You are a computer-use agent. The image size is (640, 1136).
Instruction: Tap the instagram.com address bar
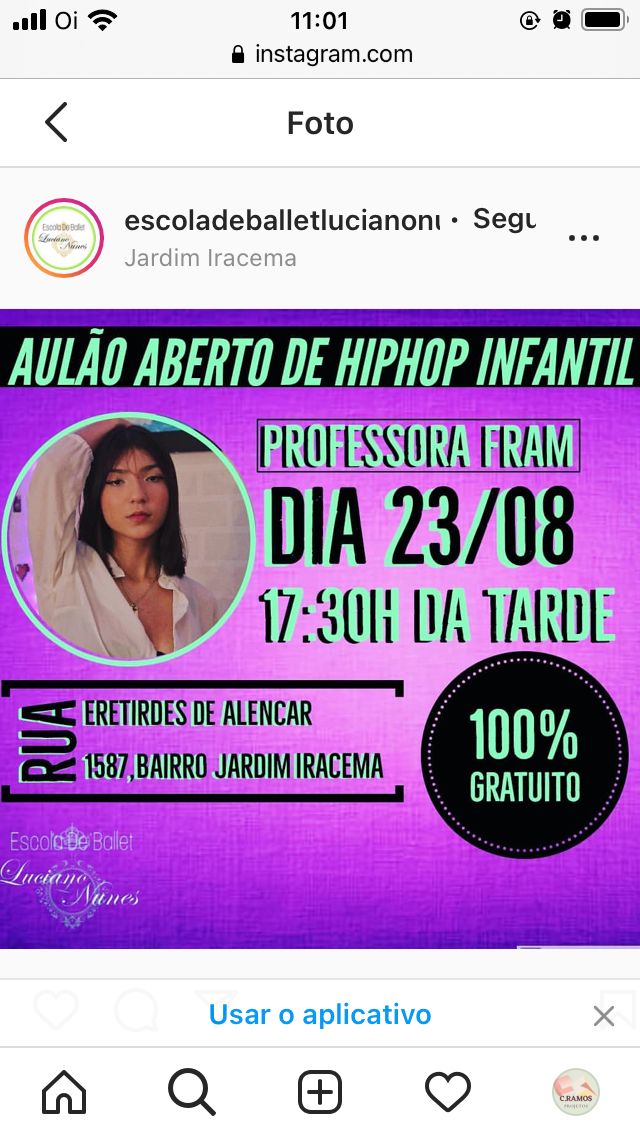point(320,54)
